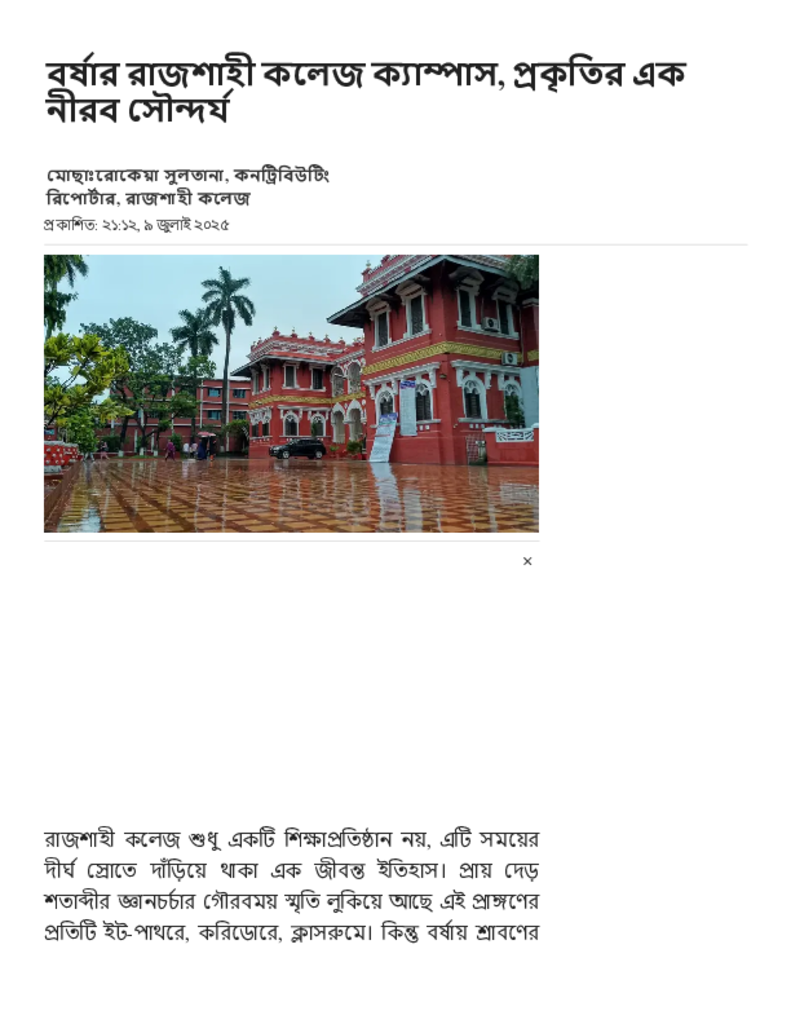This screenshot has height=1024, width=791.
Task: Open the Rajshahi College campus photo
Action: (291, 393)
